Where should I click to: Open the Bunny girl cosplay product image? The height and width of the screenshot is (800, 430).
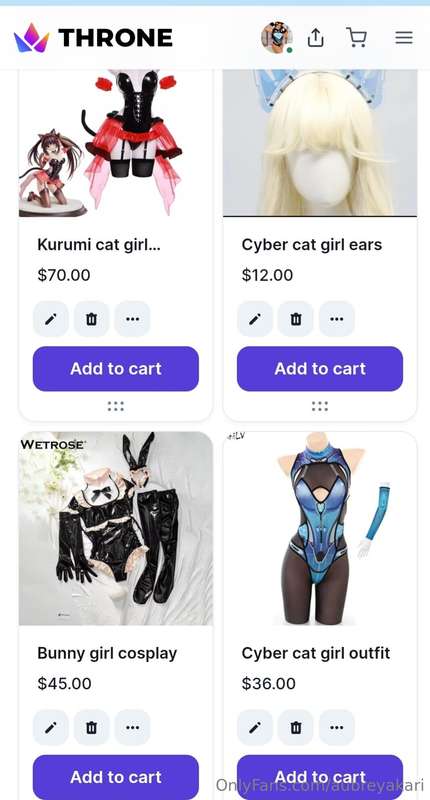click(x=116, y=529)
